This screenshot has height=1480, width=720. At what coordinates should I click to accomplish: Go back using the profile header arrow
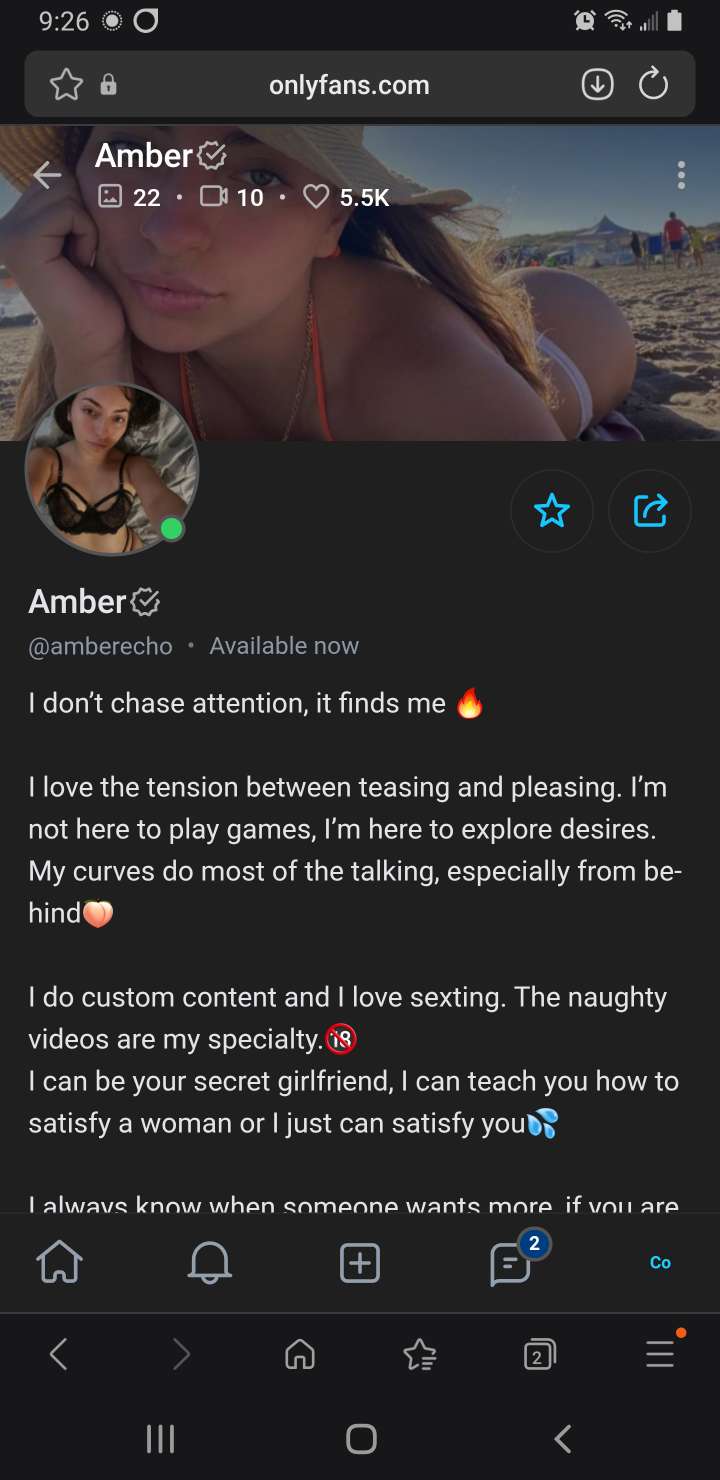coord(47,175)
